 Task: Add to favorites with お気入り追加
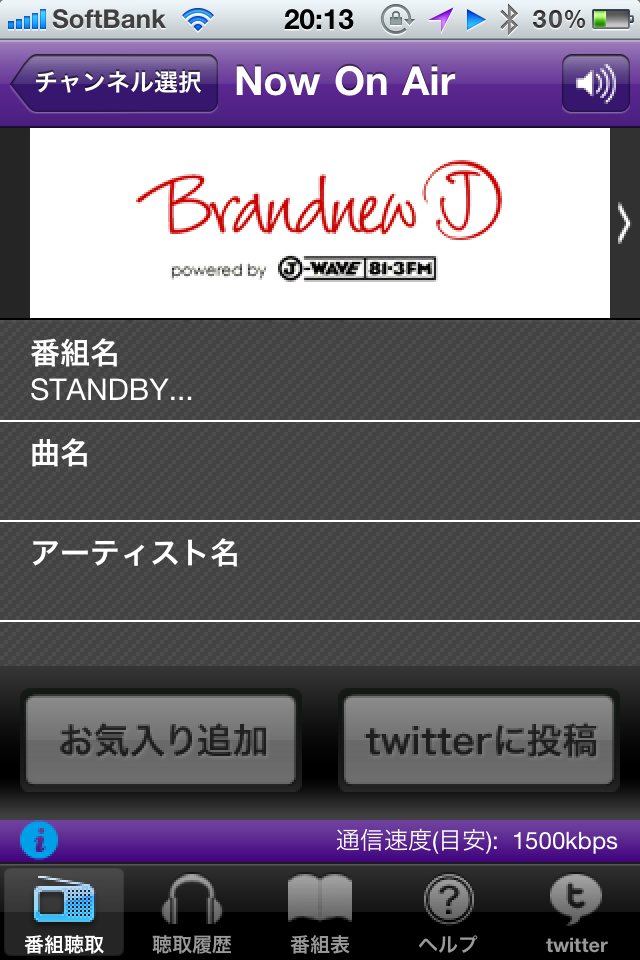(162, 741)
